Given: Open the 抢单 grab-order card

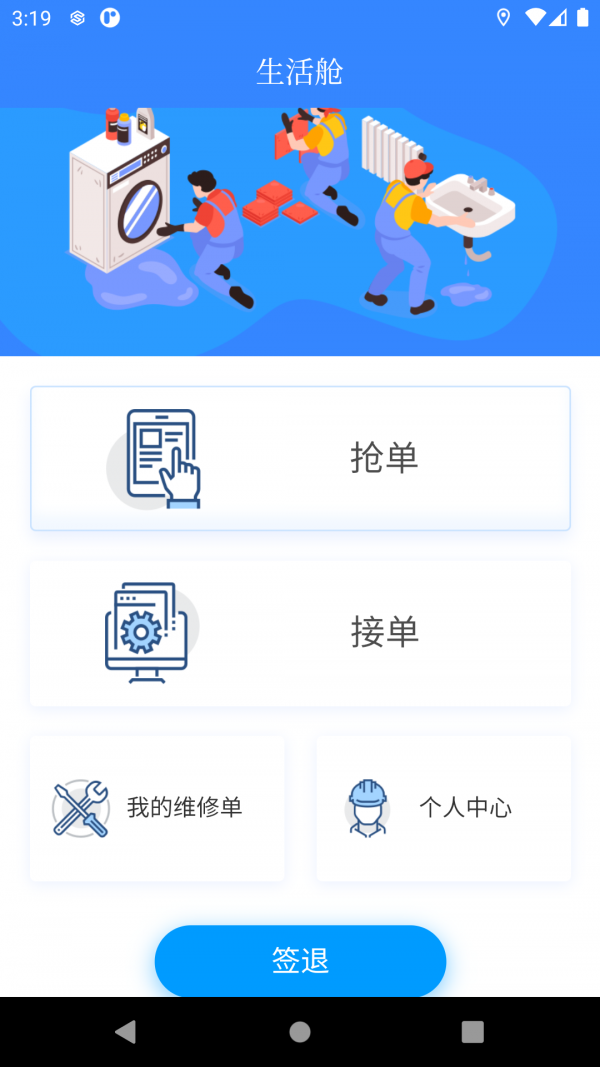Looking at the screenshot, I should (300, 458).
